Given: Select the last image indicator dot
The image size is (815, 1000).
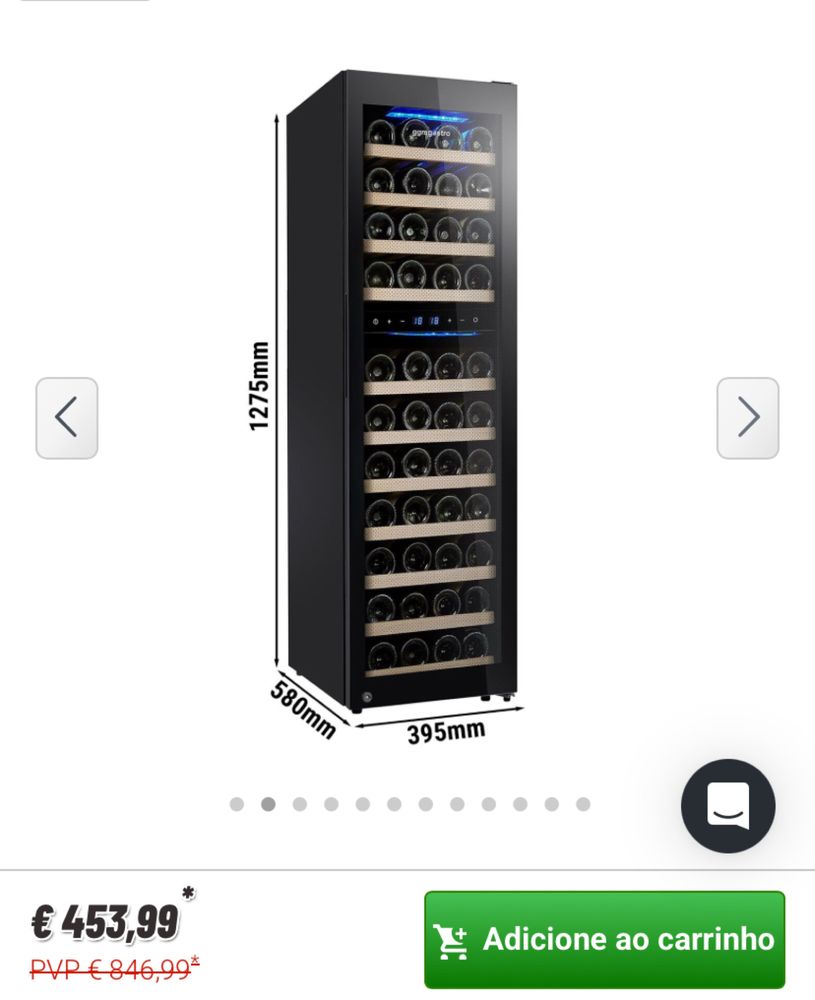Looking at the screenshot, I should pos(583,804).
